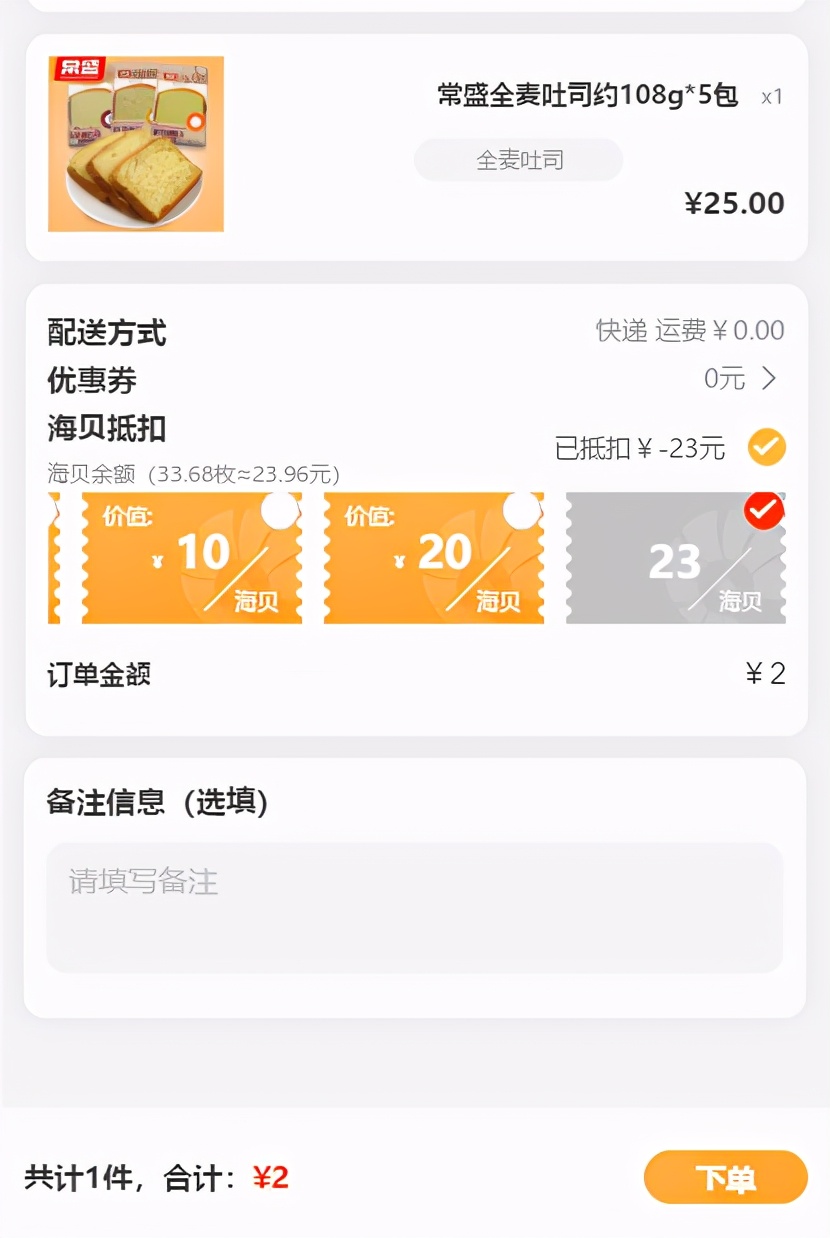This screenshot has height=1238, width=830.
Task: Click the 合计 ¥2 total price
Action: tap(267, 1177)
